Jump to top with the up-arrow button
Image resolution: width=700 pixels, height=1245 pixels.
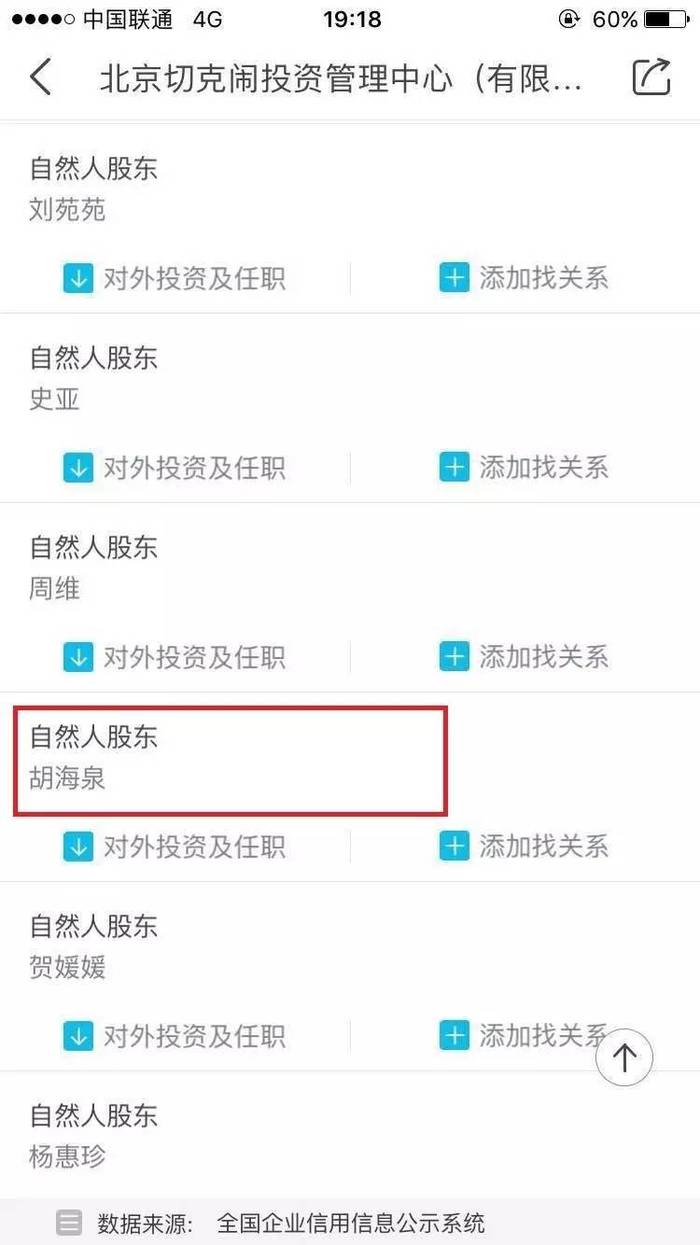click(624, 1058)
